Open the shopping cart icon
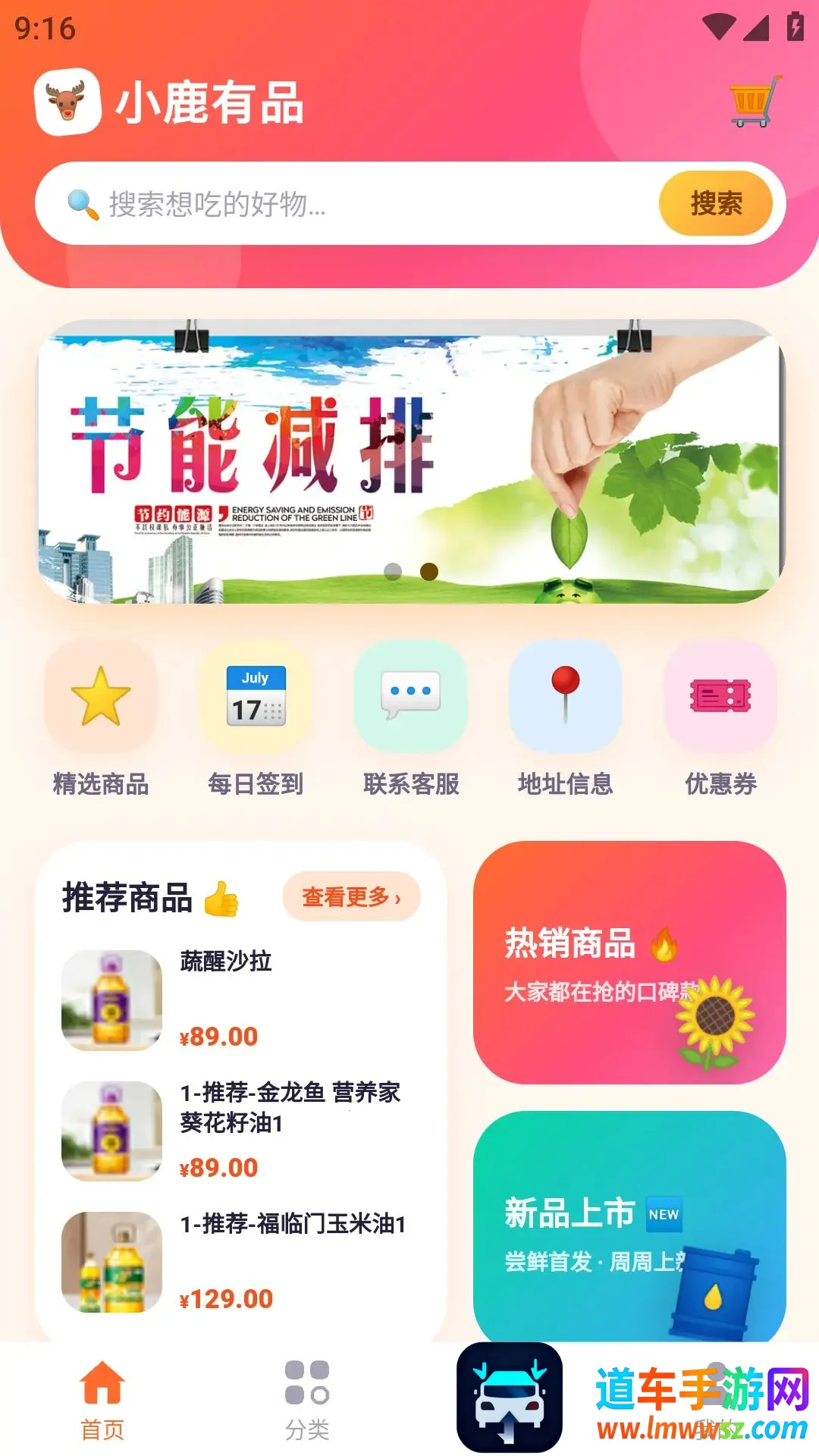Viewport: 819px width, 1456px height. pyautogui.click(x=755, y=102)
